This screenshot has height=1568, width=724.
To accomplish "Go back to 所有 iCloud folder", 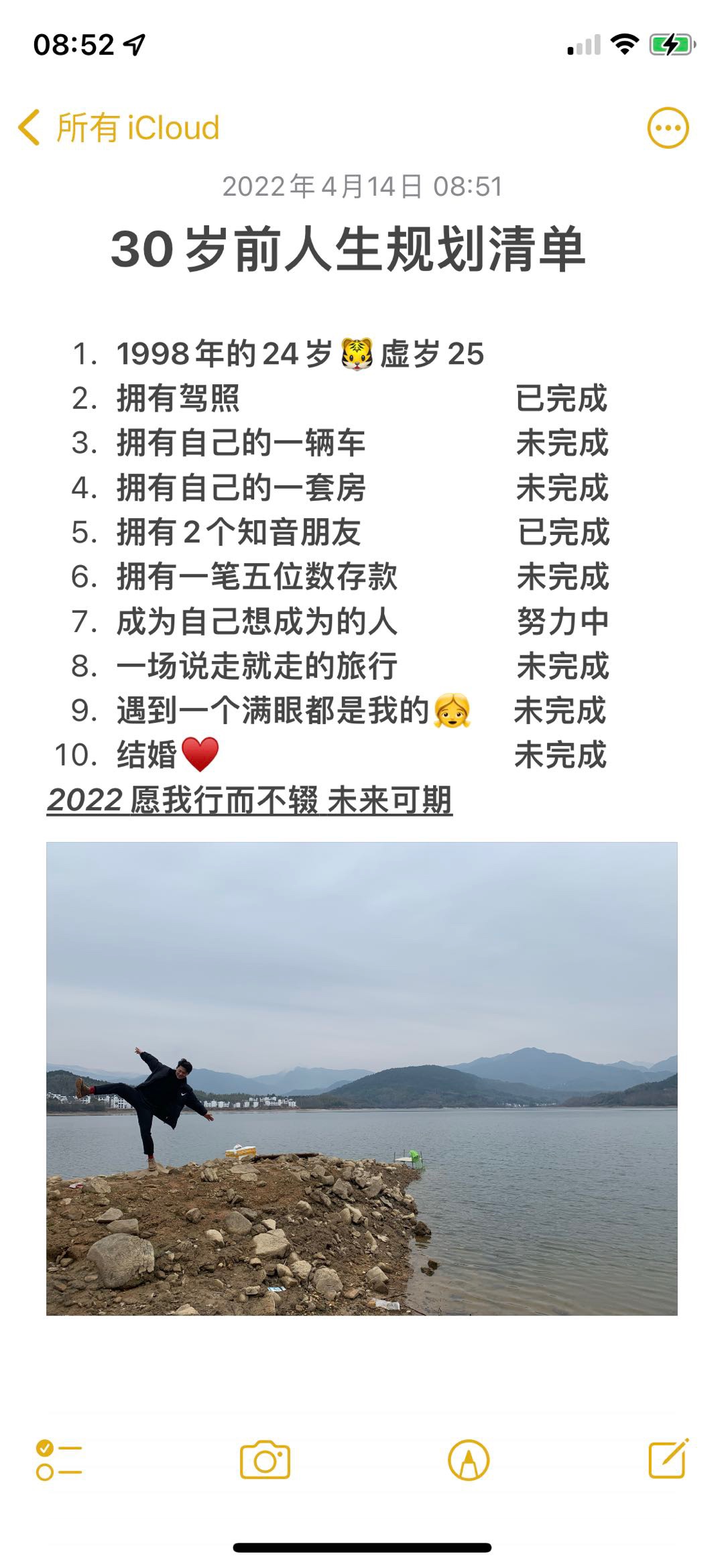I will (119, 127).
